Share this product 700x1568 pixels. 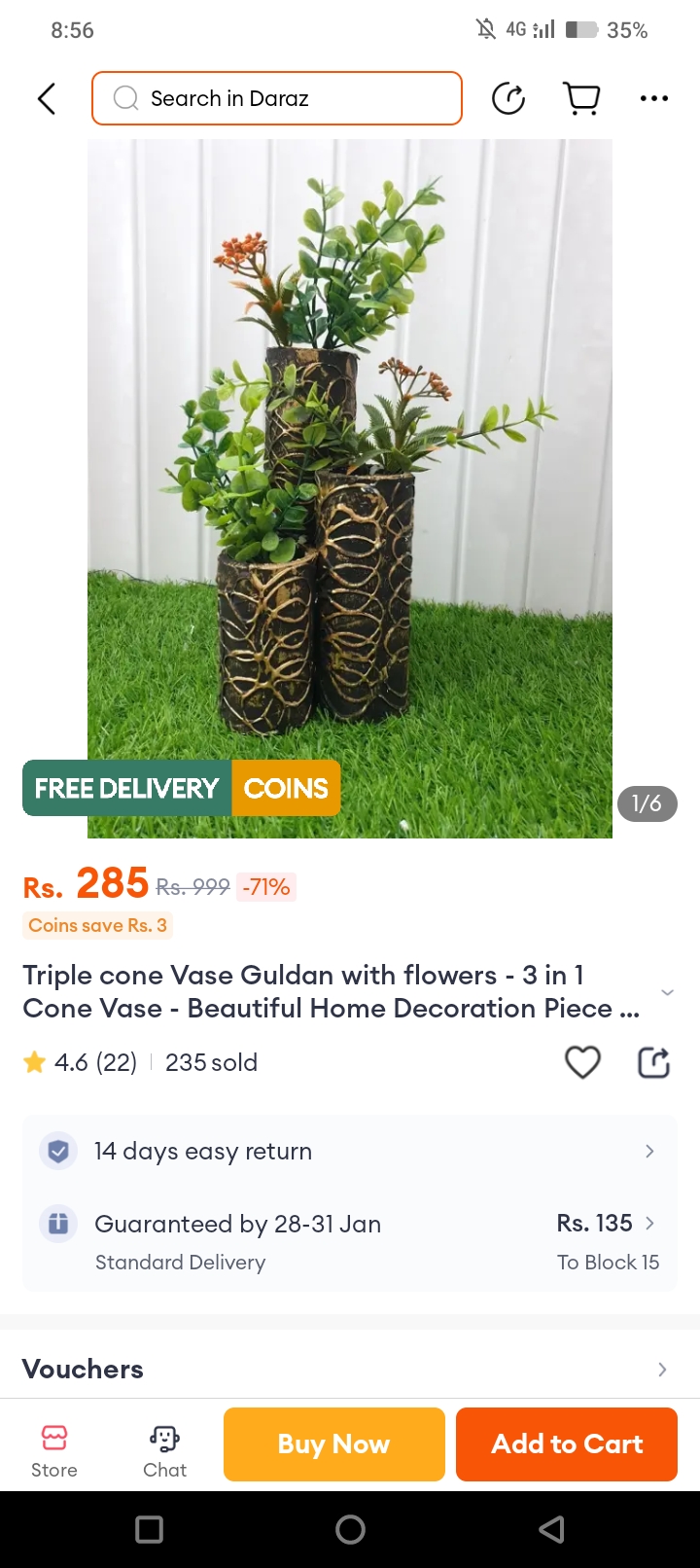(x=653, y=1062)
